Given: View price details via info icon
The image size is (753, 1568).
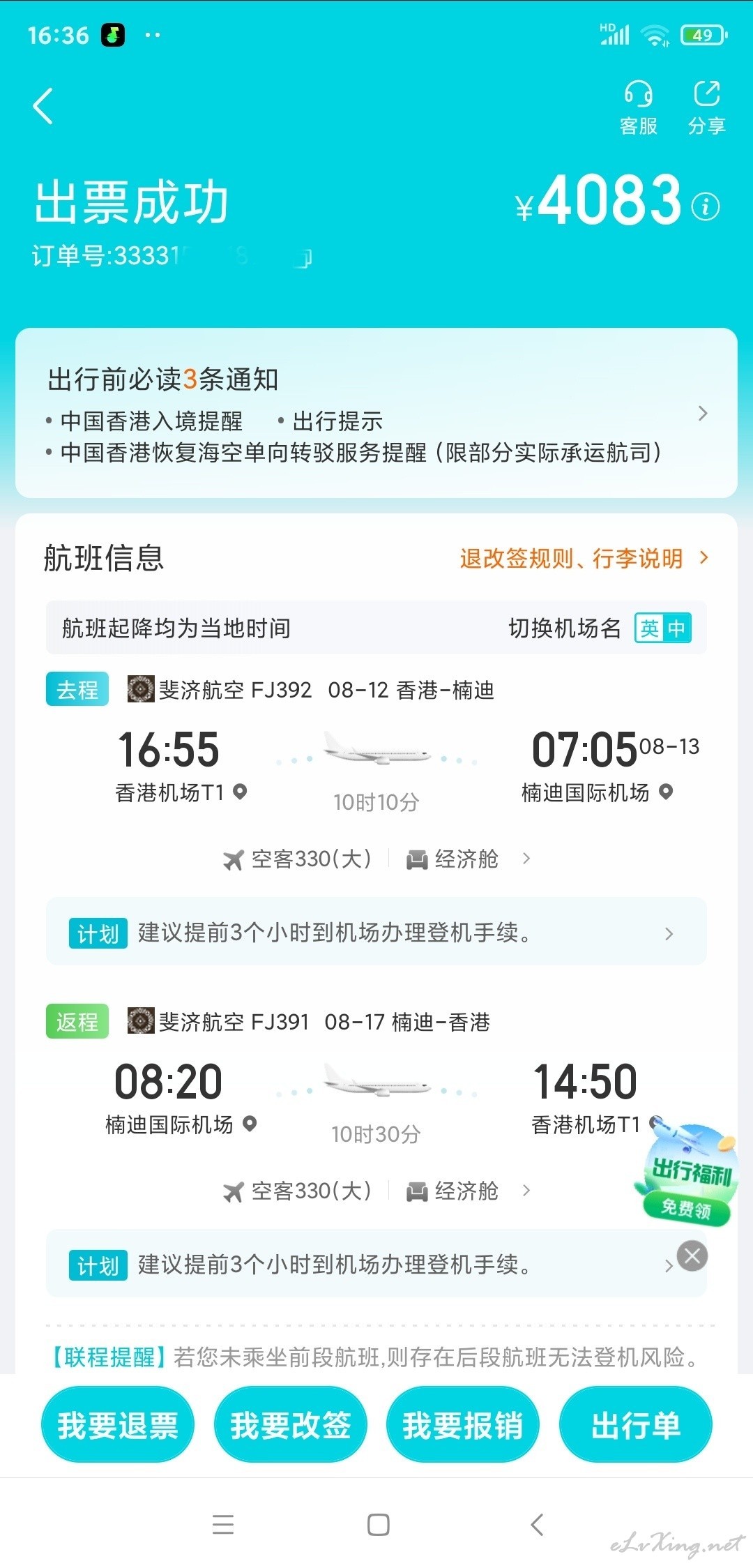Looking at the screenshot, I should (706, 206).
